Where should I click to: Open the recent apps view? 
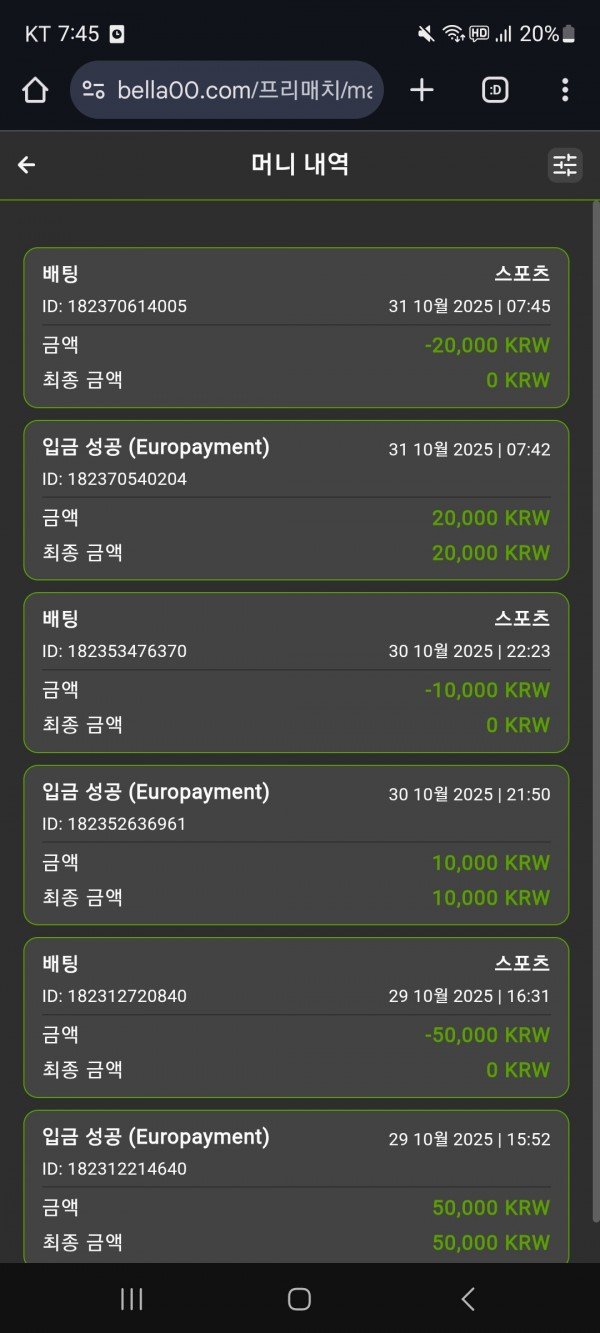[131, 1299]
